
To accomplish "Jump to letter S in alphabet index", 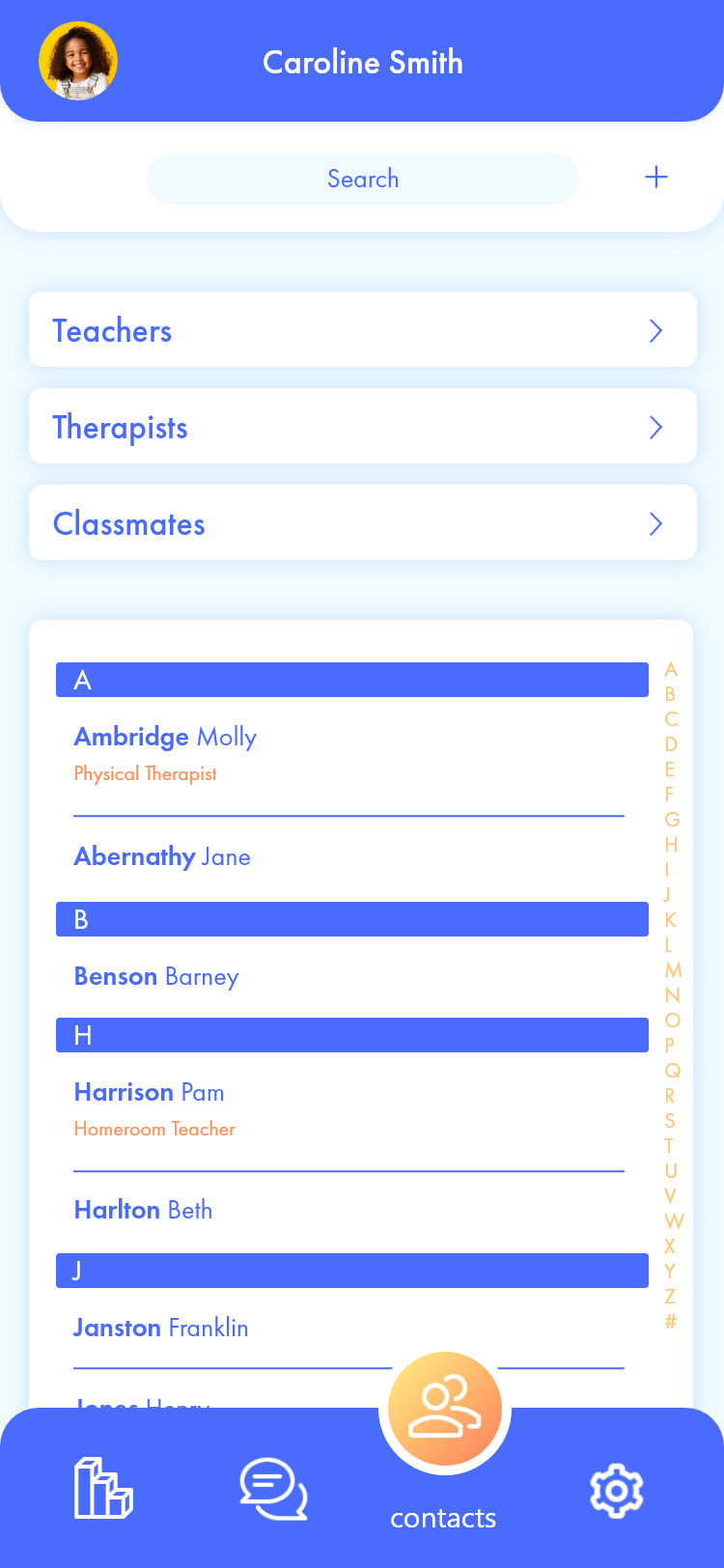I will (x=670, y=1121).
